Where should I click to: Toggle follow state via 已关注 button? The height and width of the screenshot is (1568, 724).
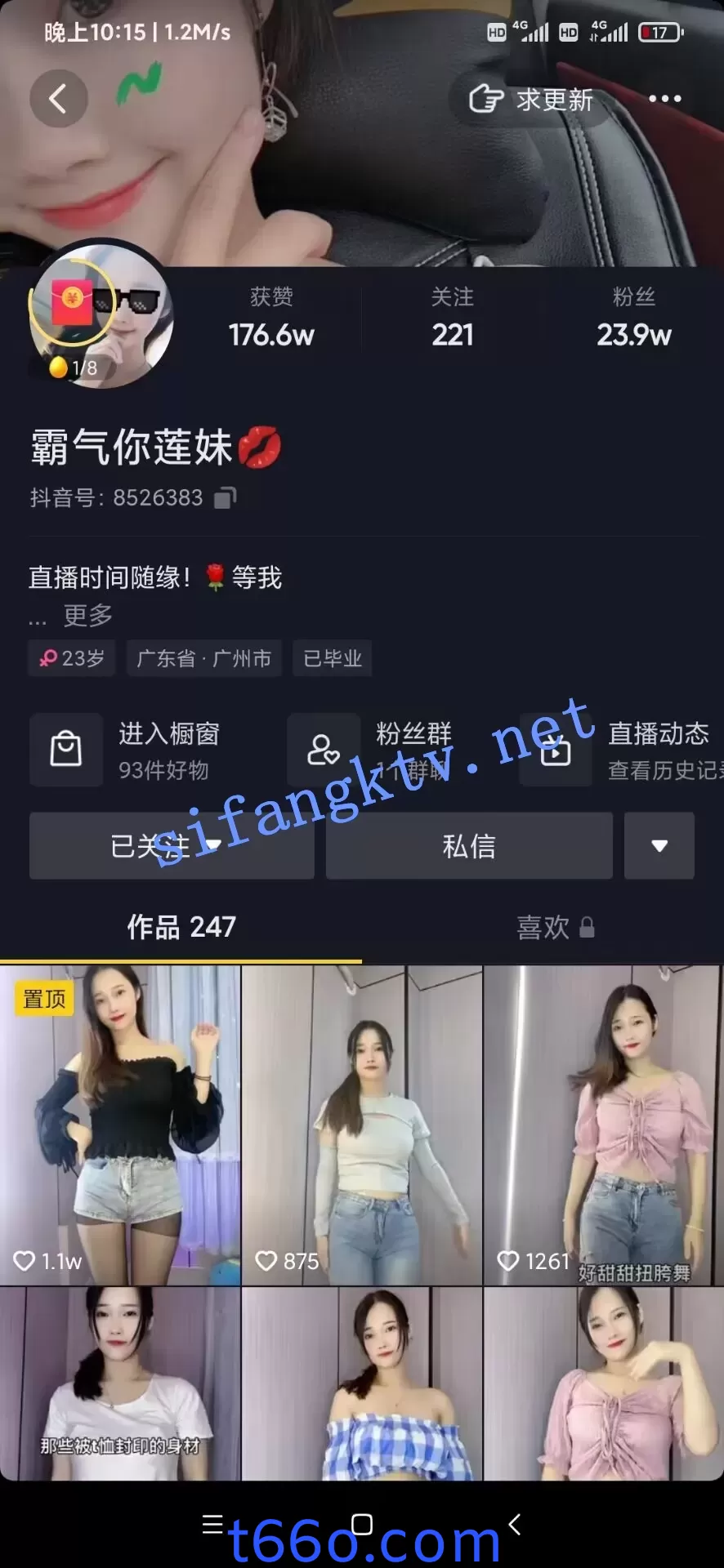click(x=171, y=846)
